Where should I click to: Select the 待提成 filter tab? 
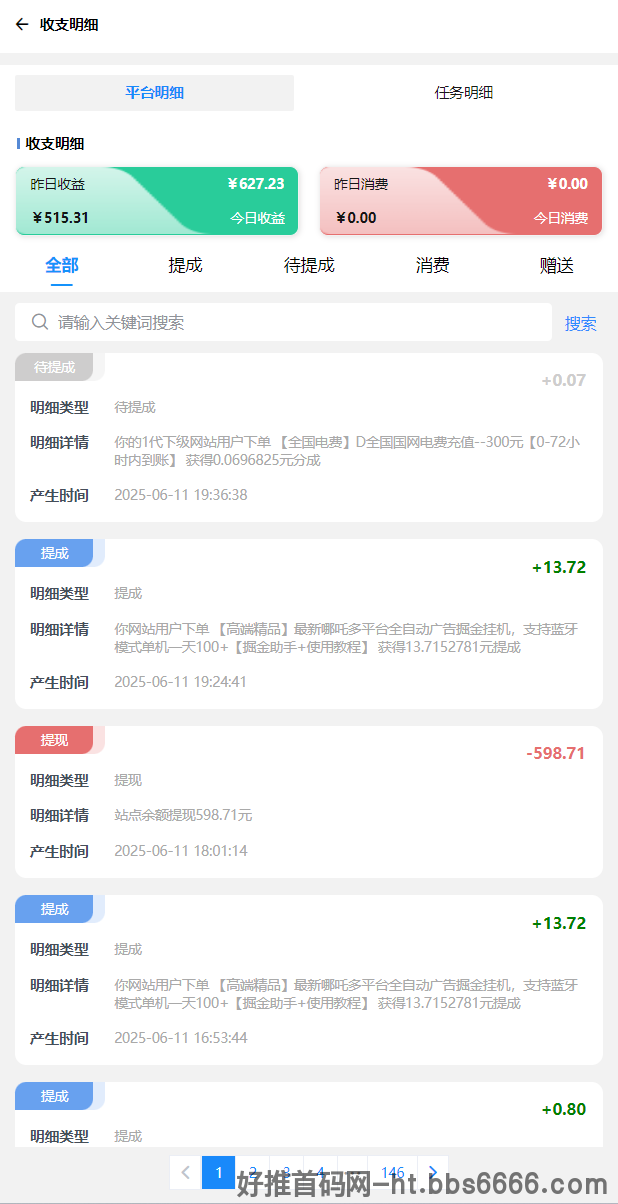309,266
